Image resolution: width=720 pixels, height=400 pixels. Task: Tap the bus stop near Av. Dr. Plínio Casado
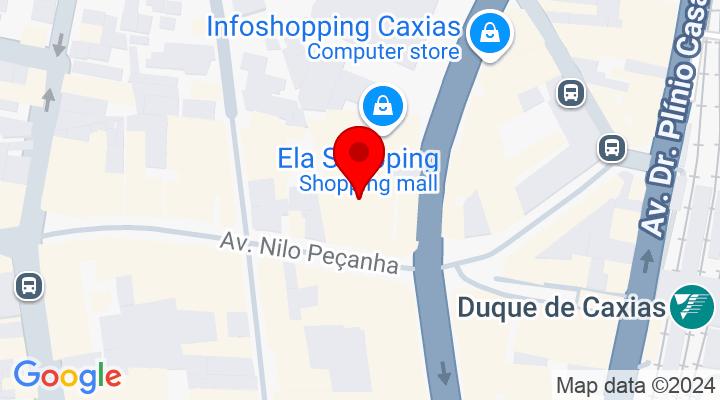611,149
